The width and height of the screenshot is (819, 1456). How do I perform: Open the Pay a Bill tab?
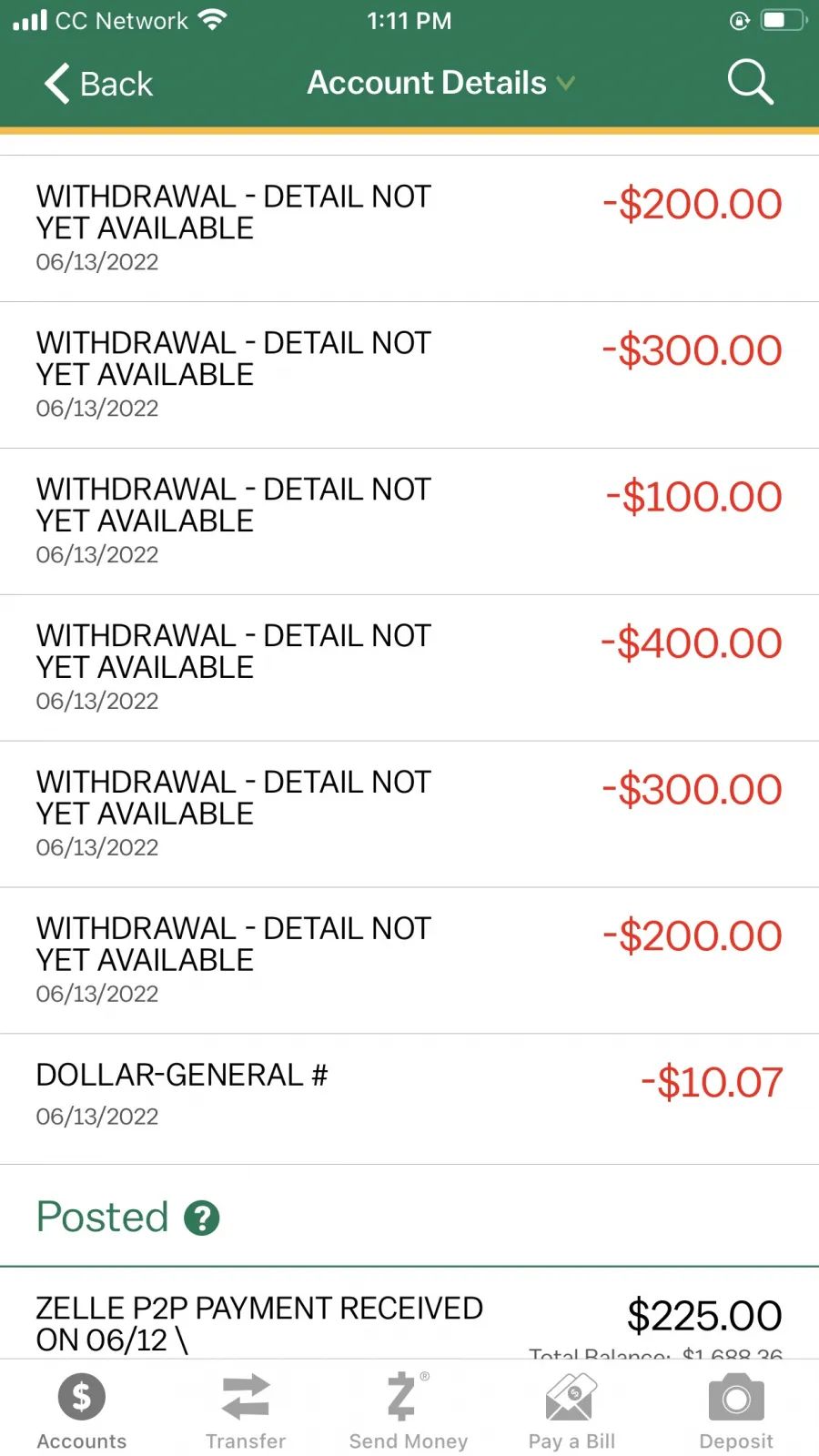[571, 1411]
